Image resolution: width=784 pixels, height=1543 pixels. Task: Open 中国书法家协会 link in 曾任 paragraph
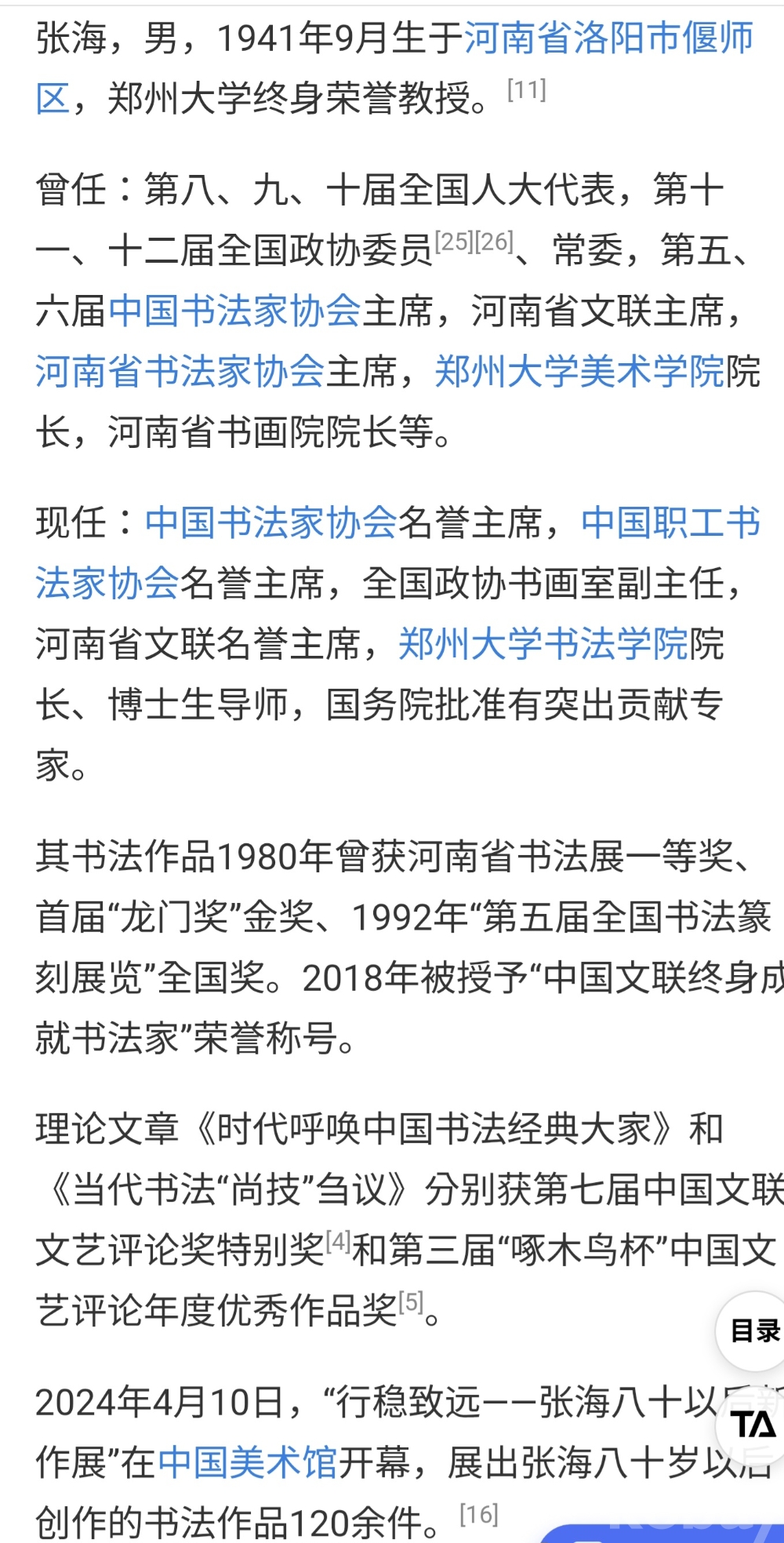click(234, 311)
